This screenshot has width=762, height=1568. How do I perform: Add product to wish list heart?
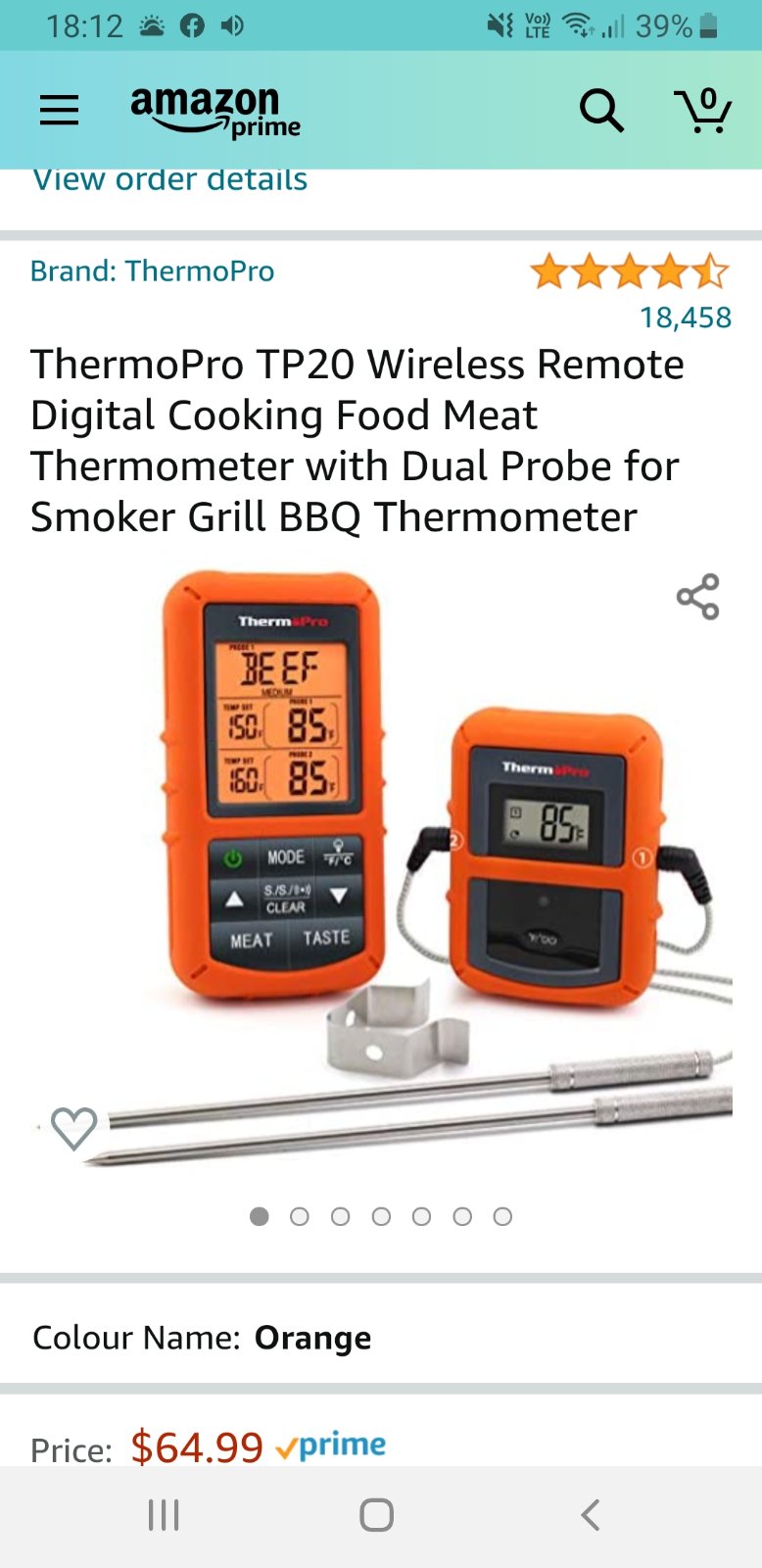coord(74,1128)
